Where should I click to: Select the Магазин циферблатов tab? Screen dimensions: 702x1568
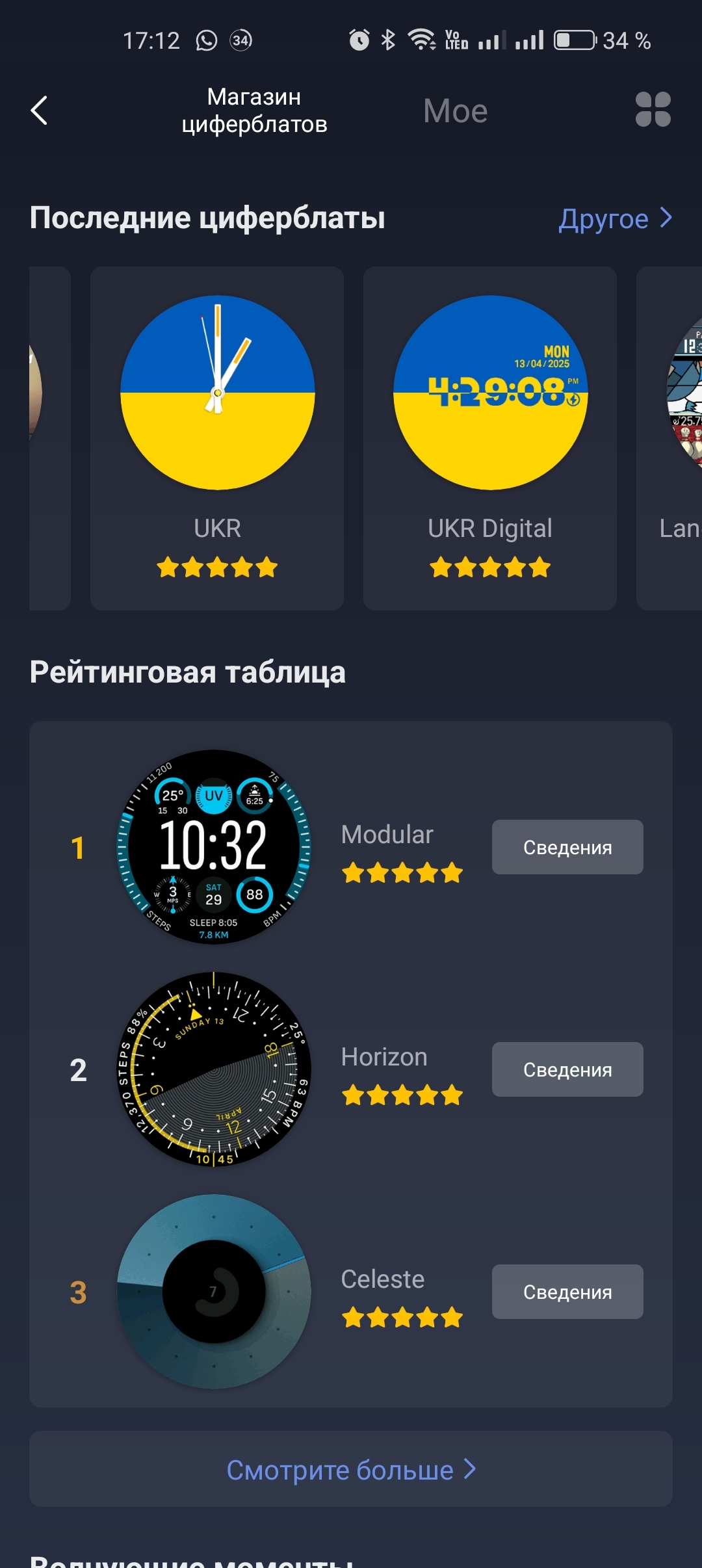[x=254, y=110]
